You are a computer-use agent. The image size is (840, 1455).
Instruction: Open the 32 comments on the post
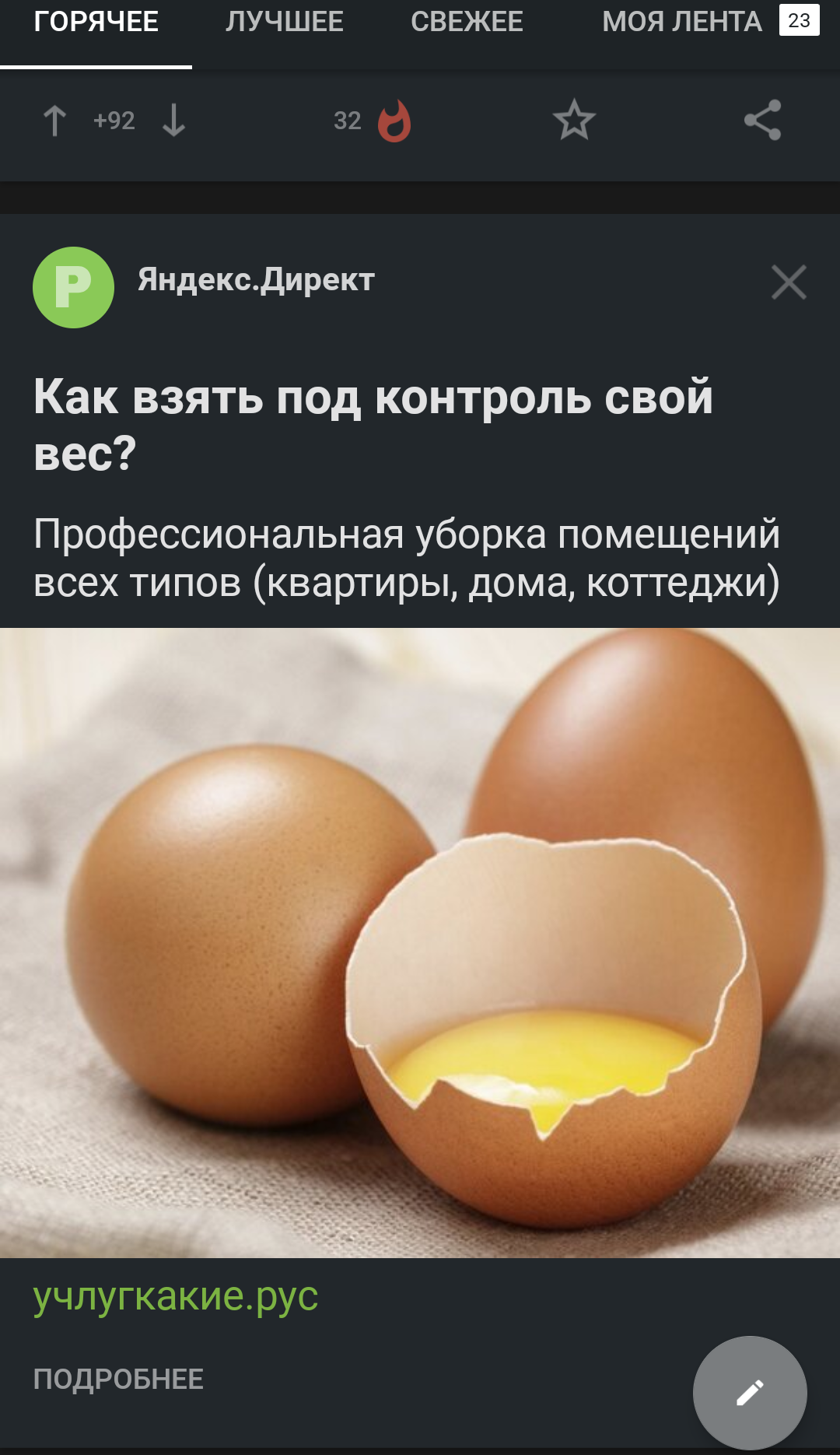pos(372,121)
